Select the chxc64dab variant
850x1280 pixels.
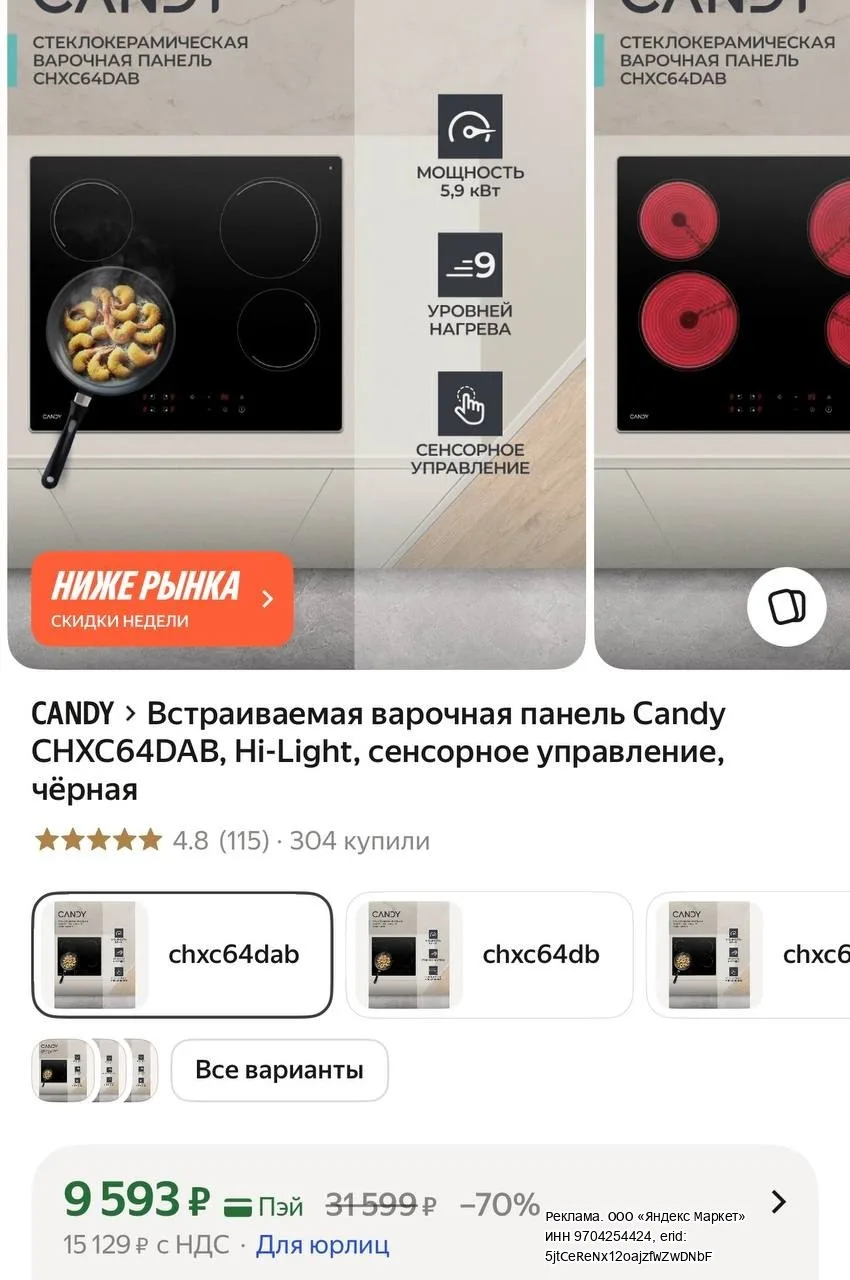182,955
